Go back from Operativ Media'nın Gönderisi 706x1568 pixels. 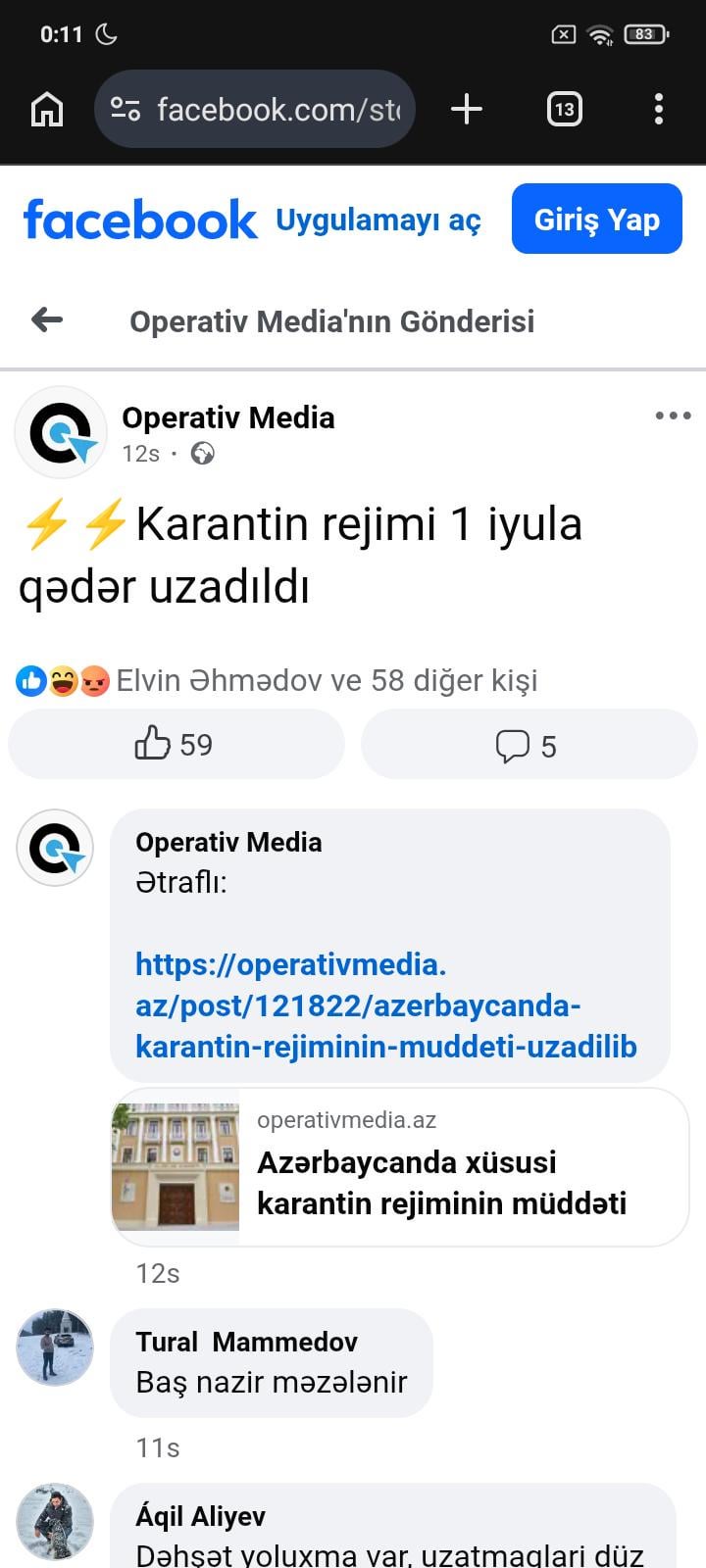47,319
